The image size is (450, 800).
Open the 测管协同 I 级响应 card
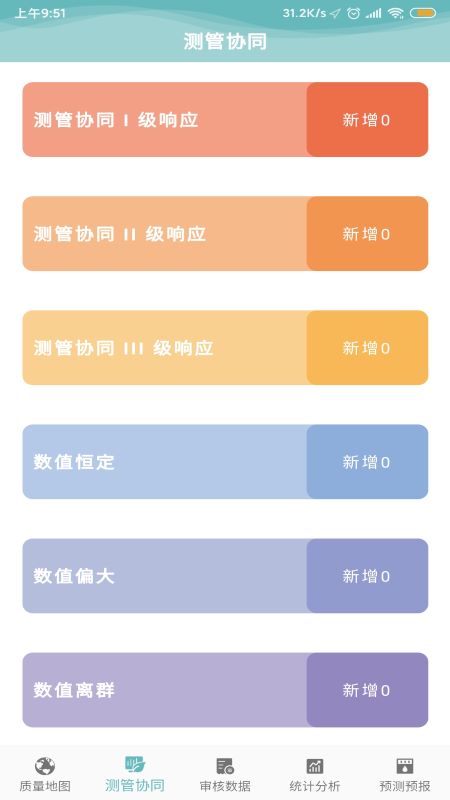pyautogui.click(x=225, y=119)
